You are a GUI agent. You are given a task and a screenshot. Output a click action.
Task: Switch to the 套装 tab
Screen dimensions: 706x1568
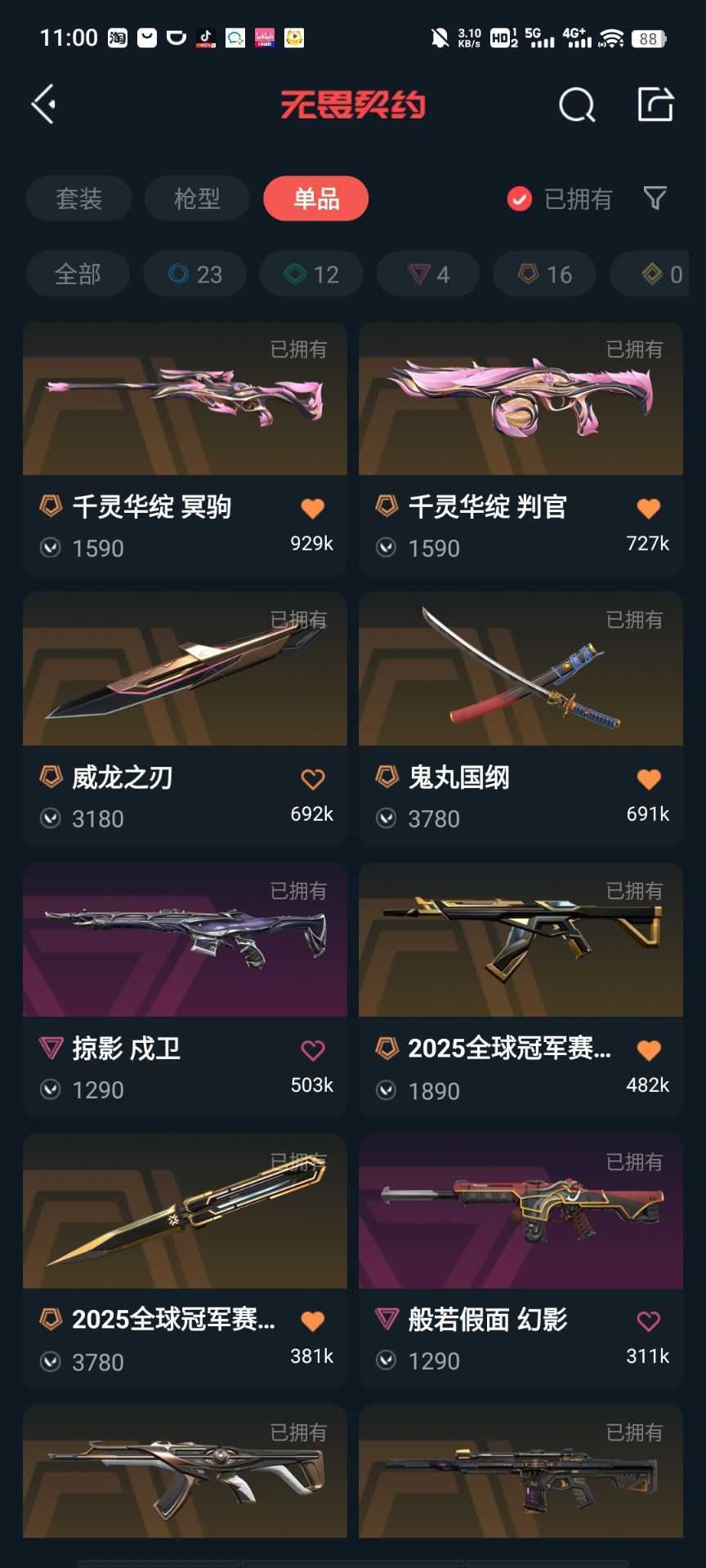pyautogui.click(x=78, y=198)
